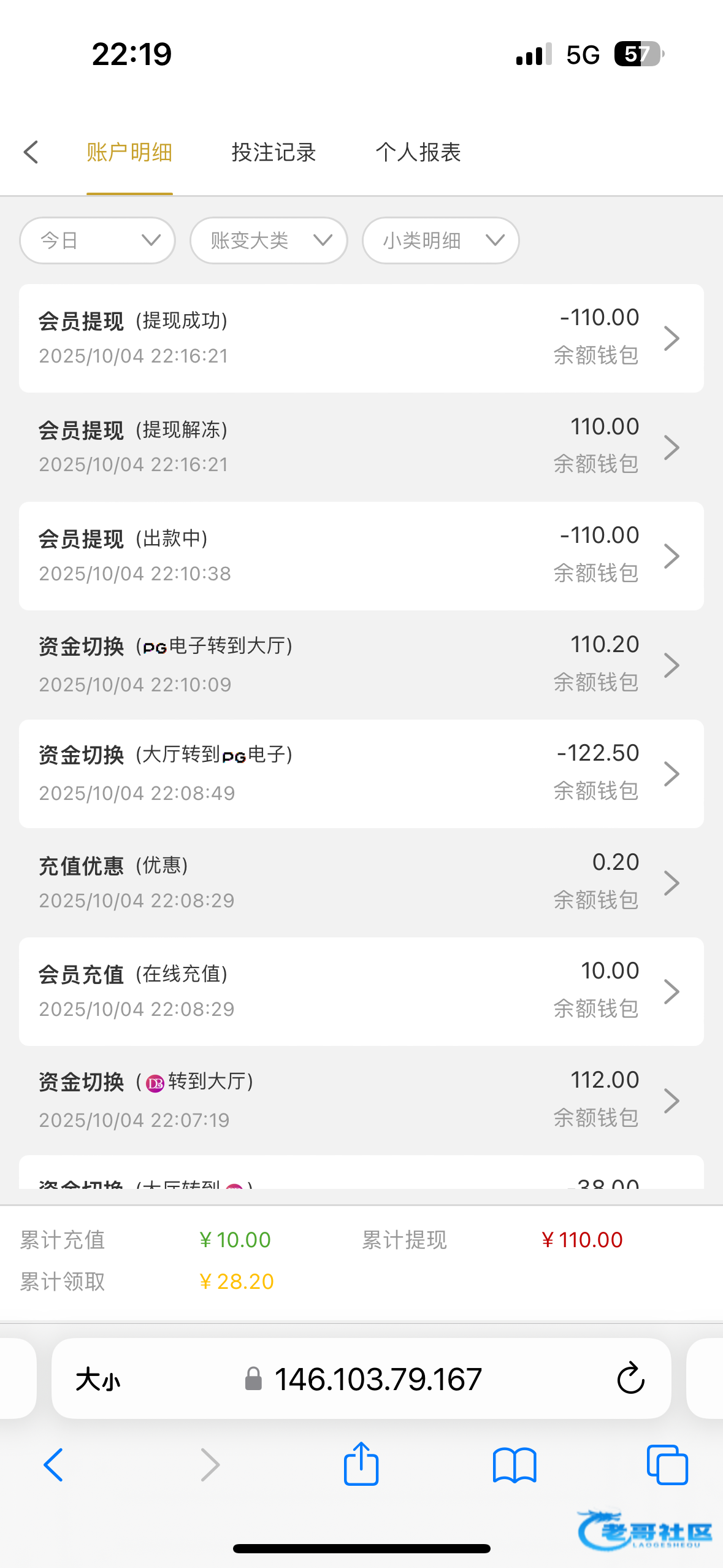This screenshot has width=723, height=1568.
Task: Open the 112.00 转到大厅 transfer record
Action: pyautogui.click(x=361, y=1101)
